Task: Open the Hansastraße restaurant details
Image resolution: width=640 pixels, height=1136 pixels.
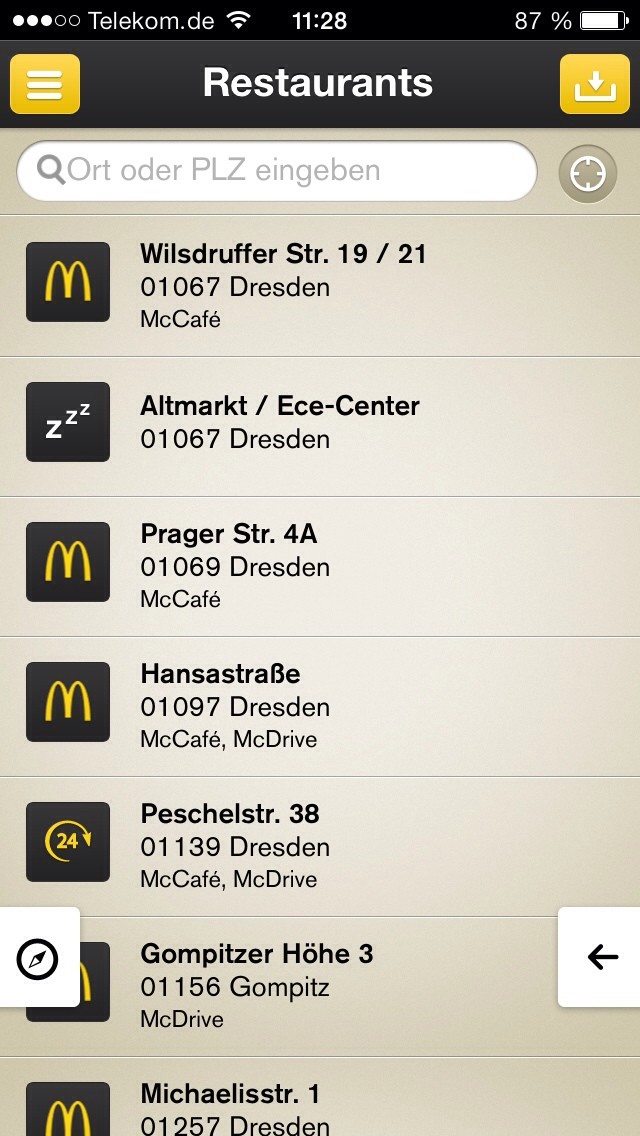Action: (320, 706)
